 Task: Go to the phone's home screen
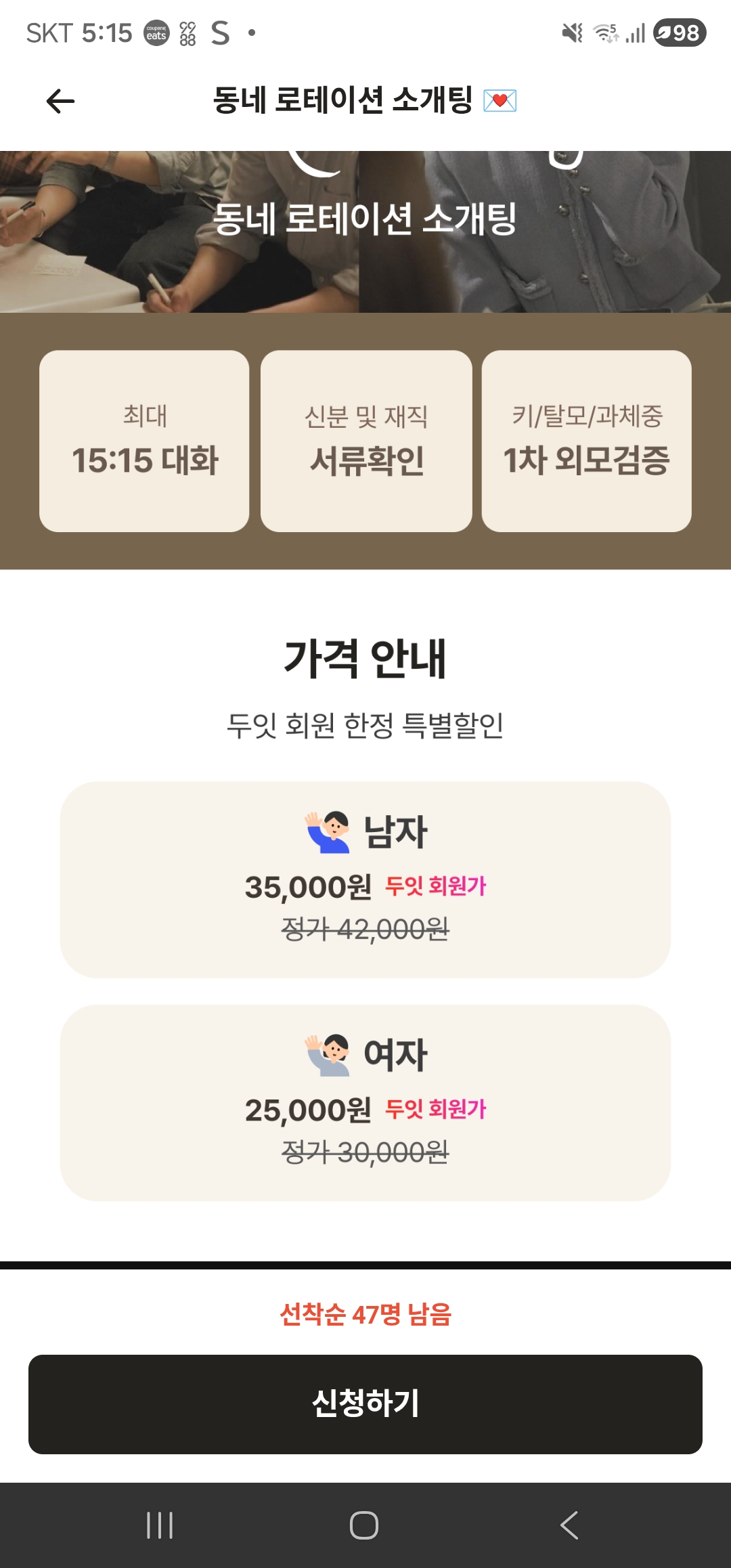tap(364, 1525)
